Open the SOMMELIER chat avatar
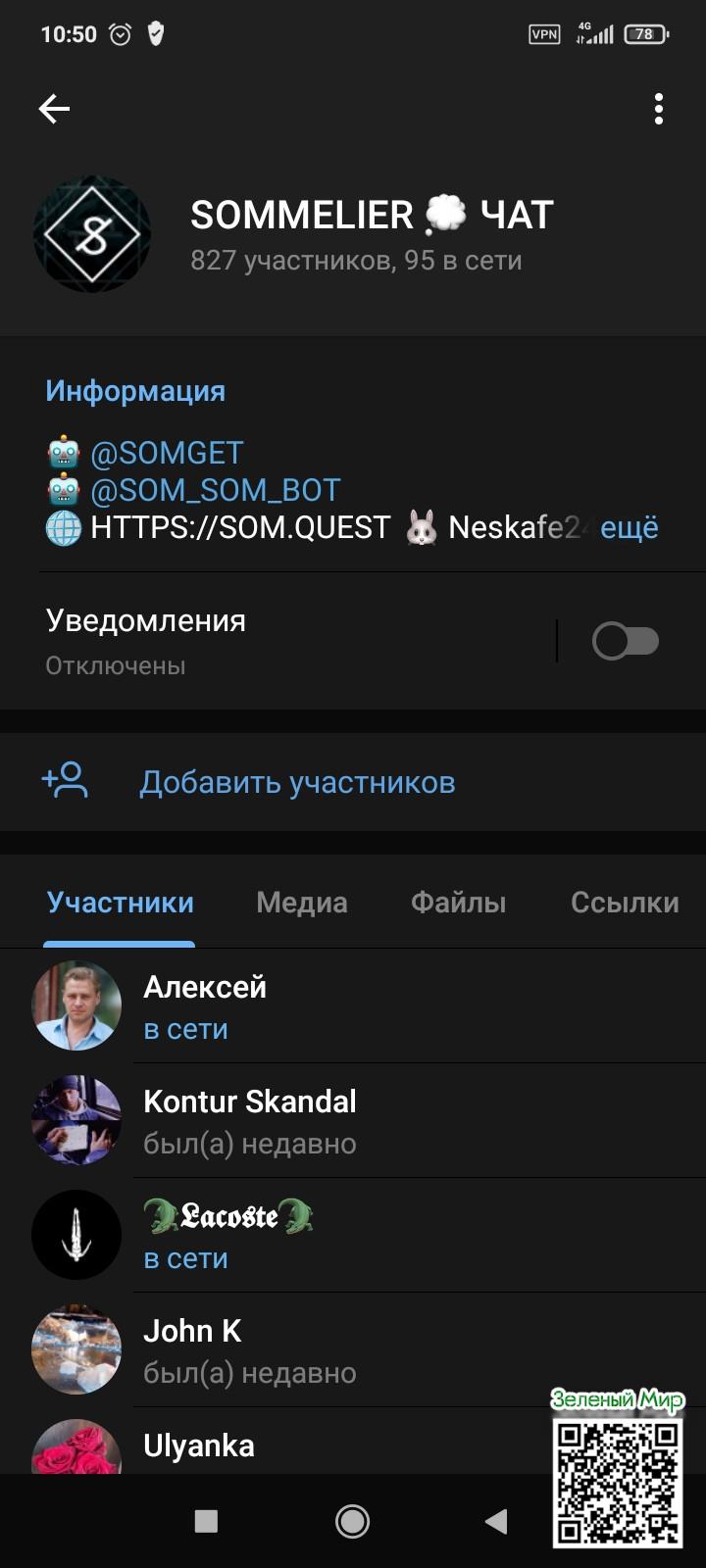The image size is (706, 1568). click(92, 235)
